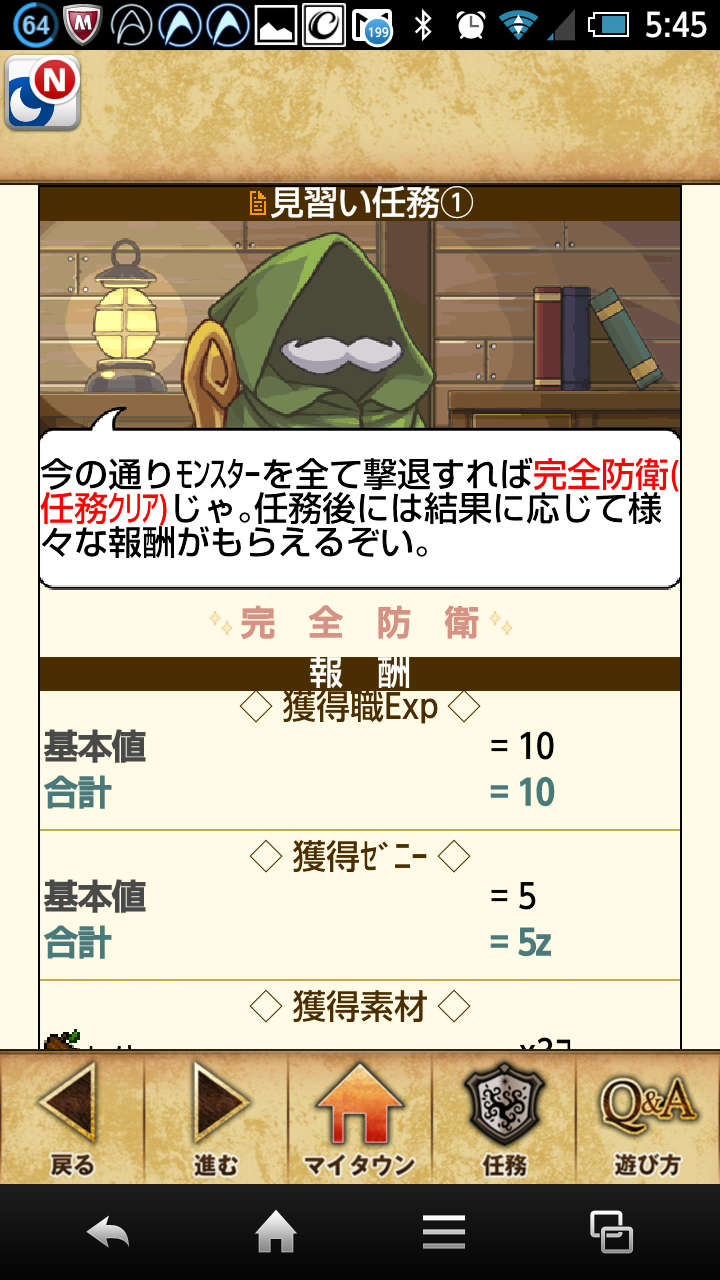Tap the 進む forward arrow button
720x1280 pixels.
[216, 1118]
